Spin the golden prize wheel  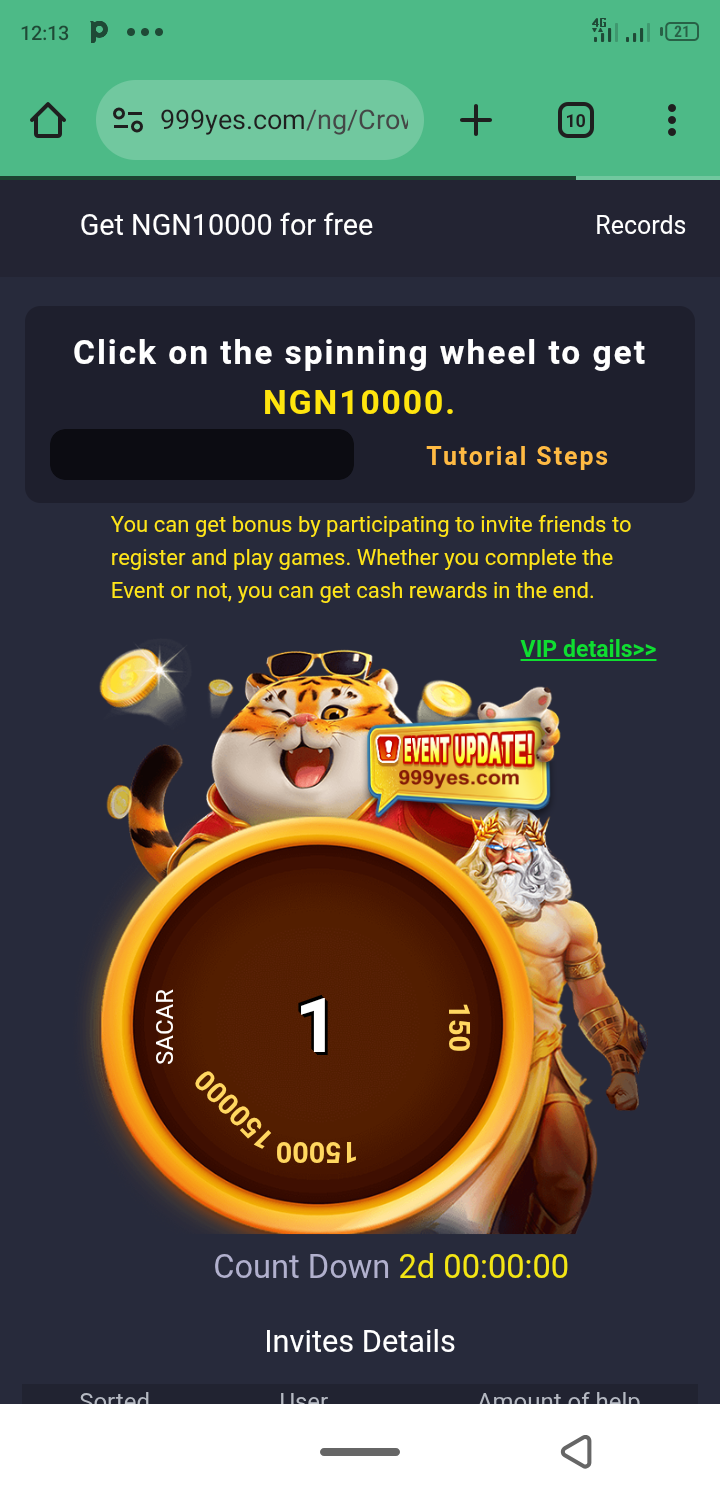click(316, 1027)
